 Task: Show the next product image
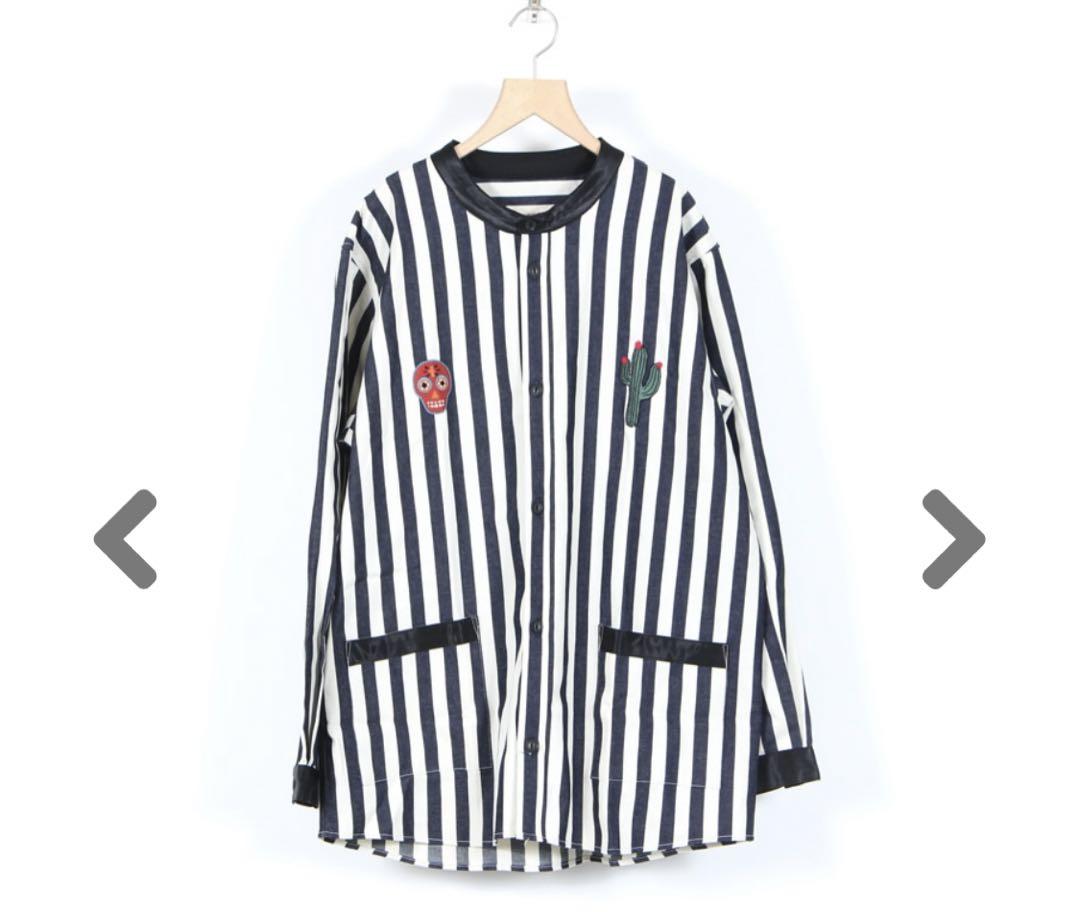[x=952, y=538]
